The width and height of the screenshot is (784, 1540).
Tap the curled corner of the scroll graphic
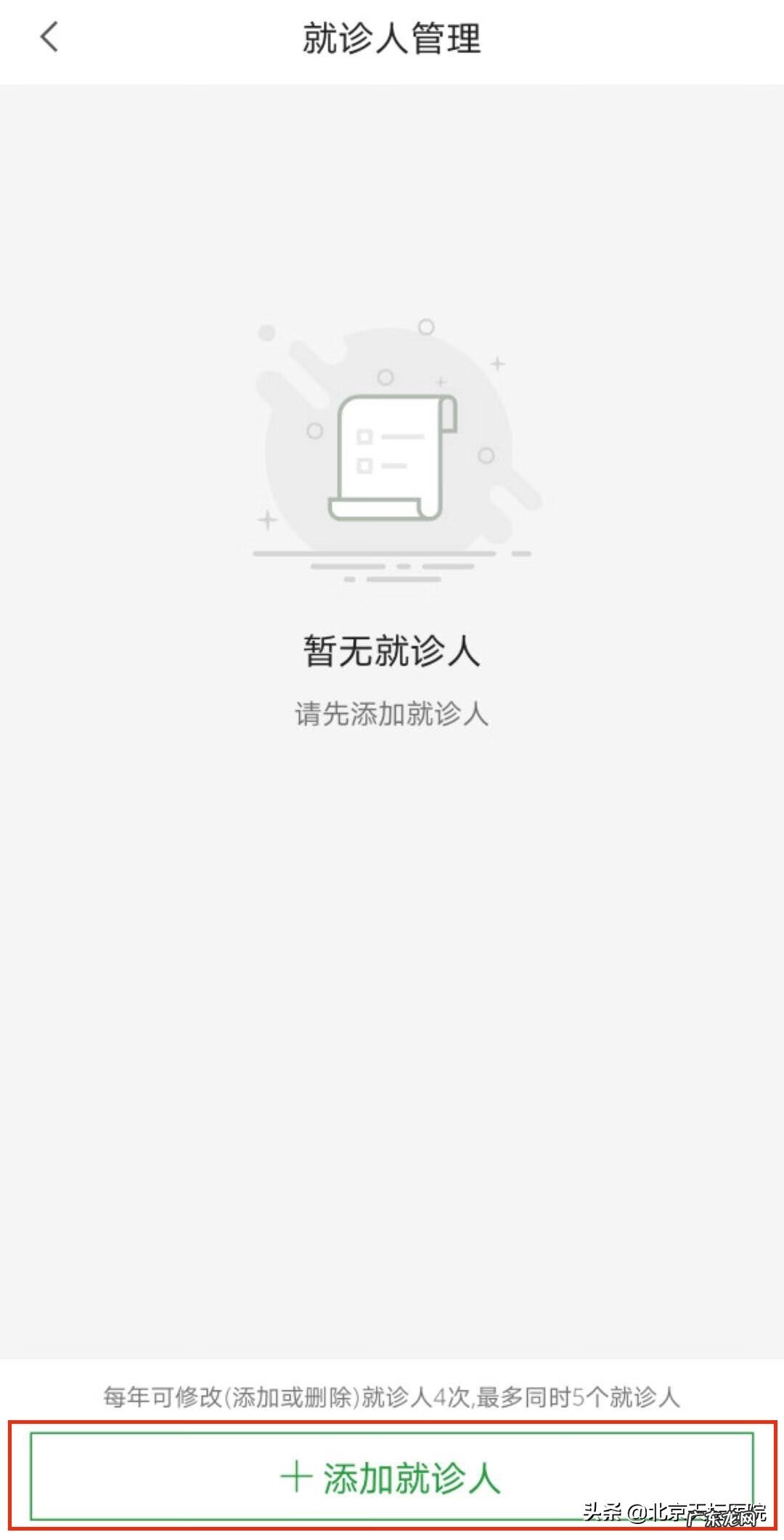[448, 414]
